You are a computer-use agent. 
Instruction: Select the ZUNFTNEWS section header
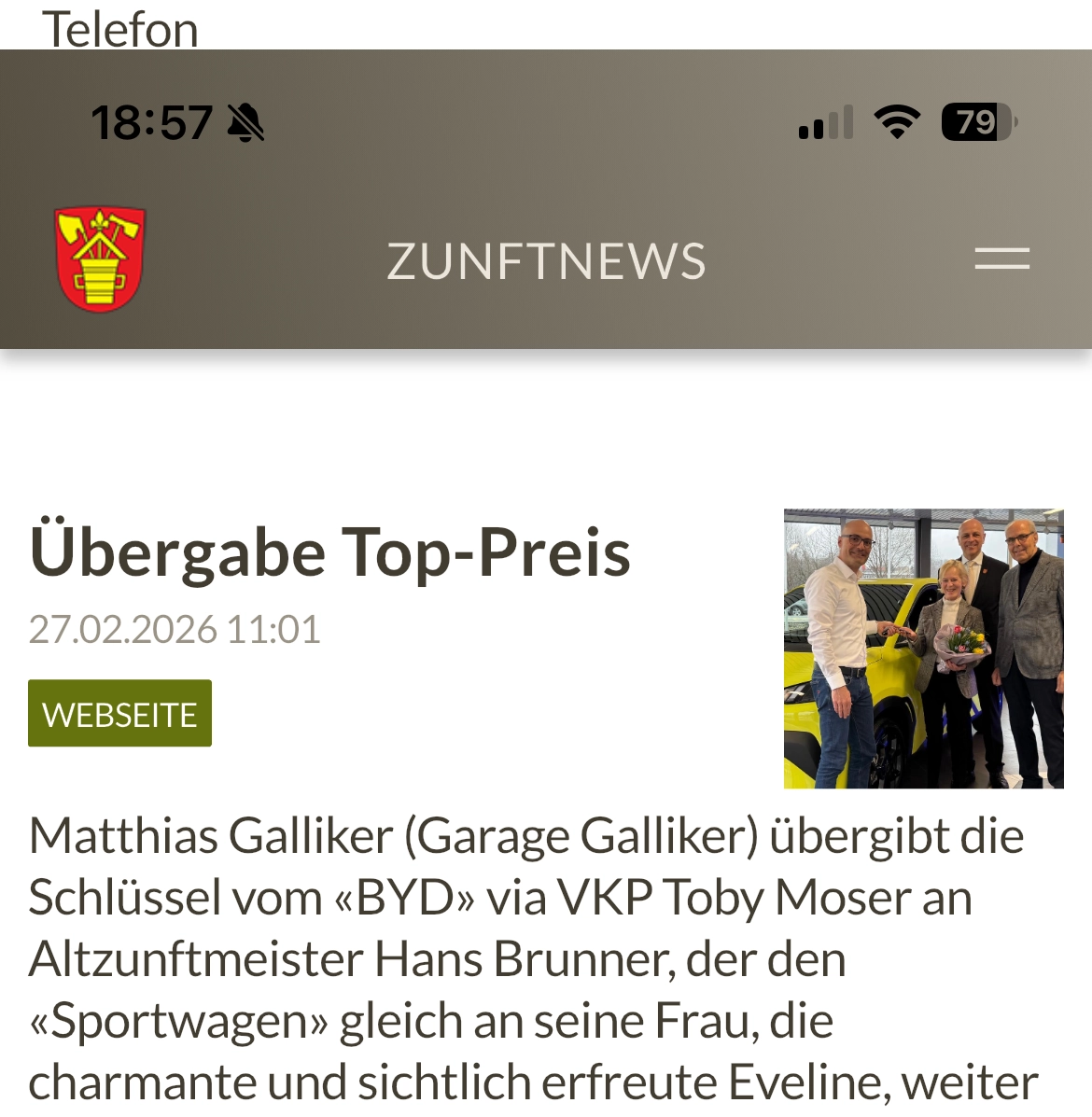[x=546, y=260]
